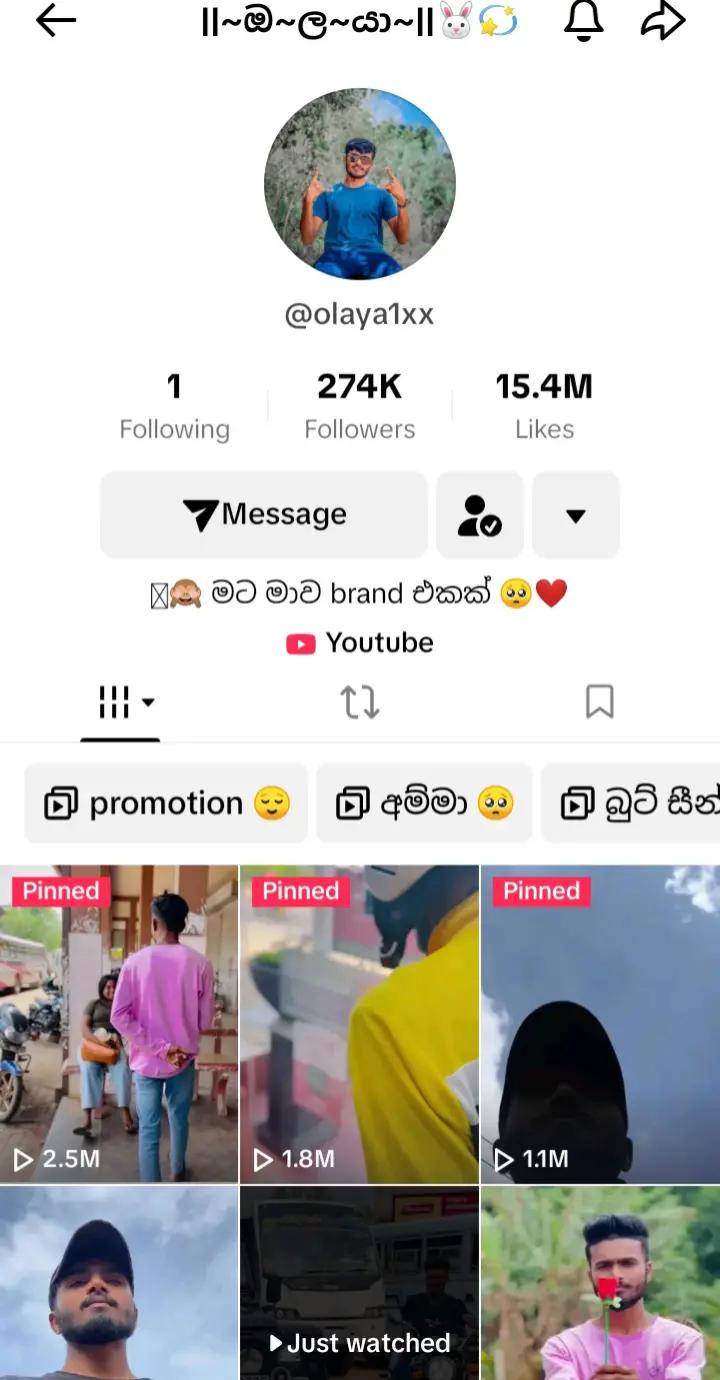Switch to the saved bookmarks tab

point(599,702)
